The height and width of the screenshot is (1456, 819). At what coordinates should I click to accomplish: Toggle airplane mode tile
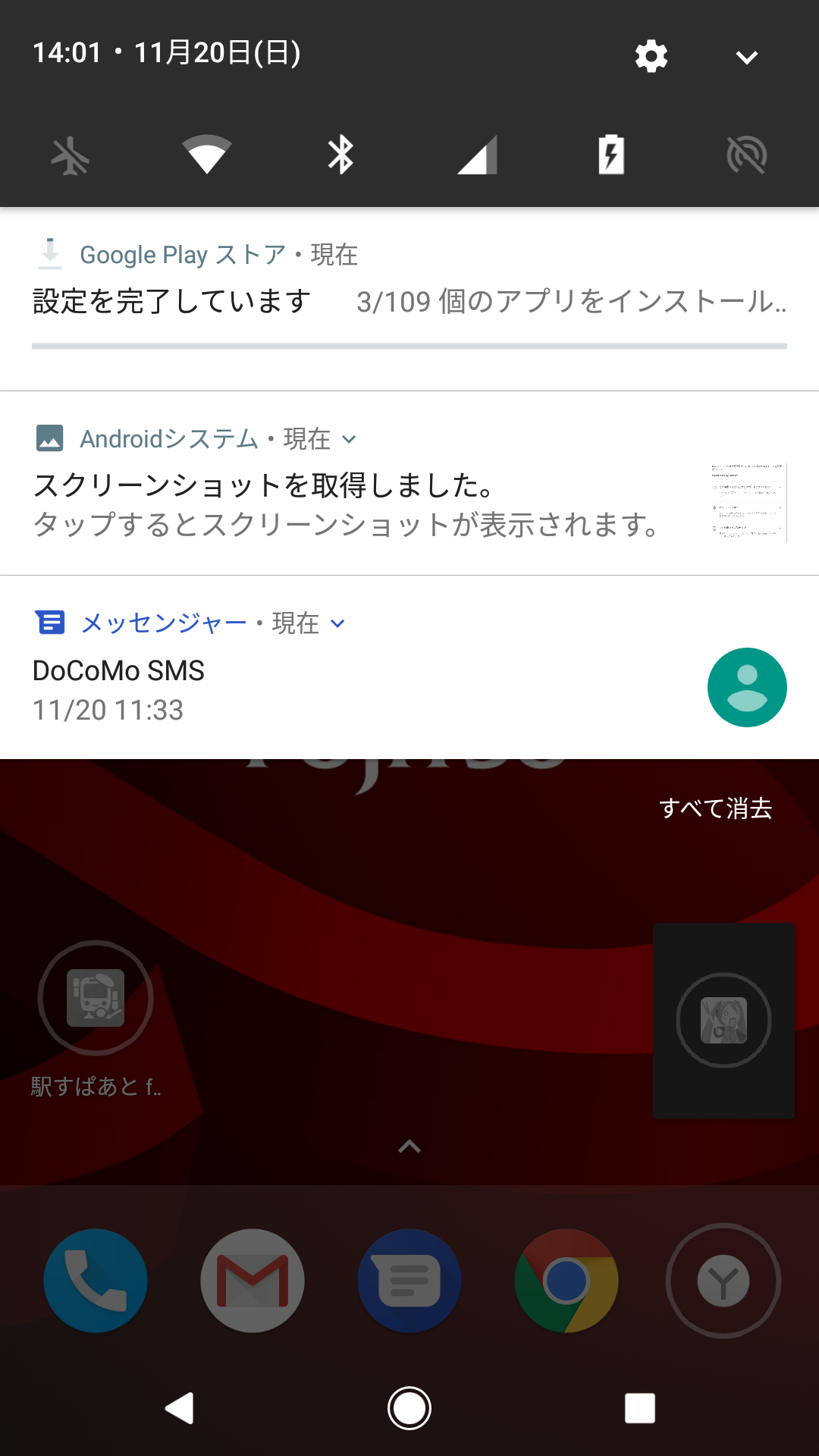tap(71, 156)
